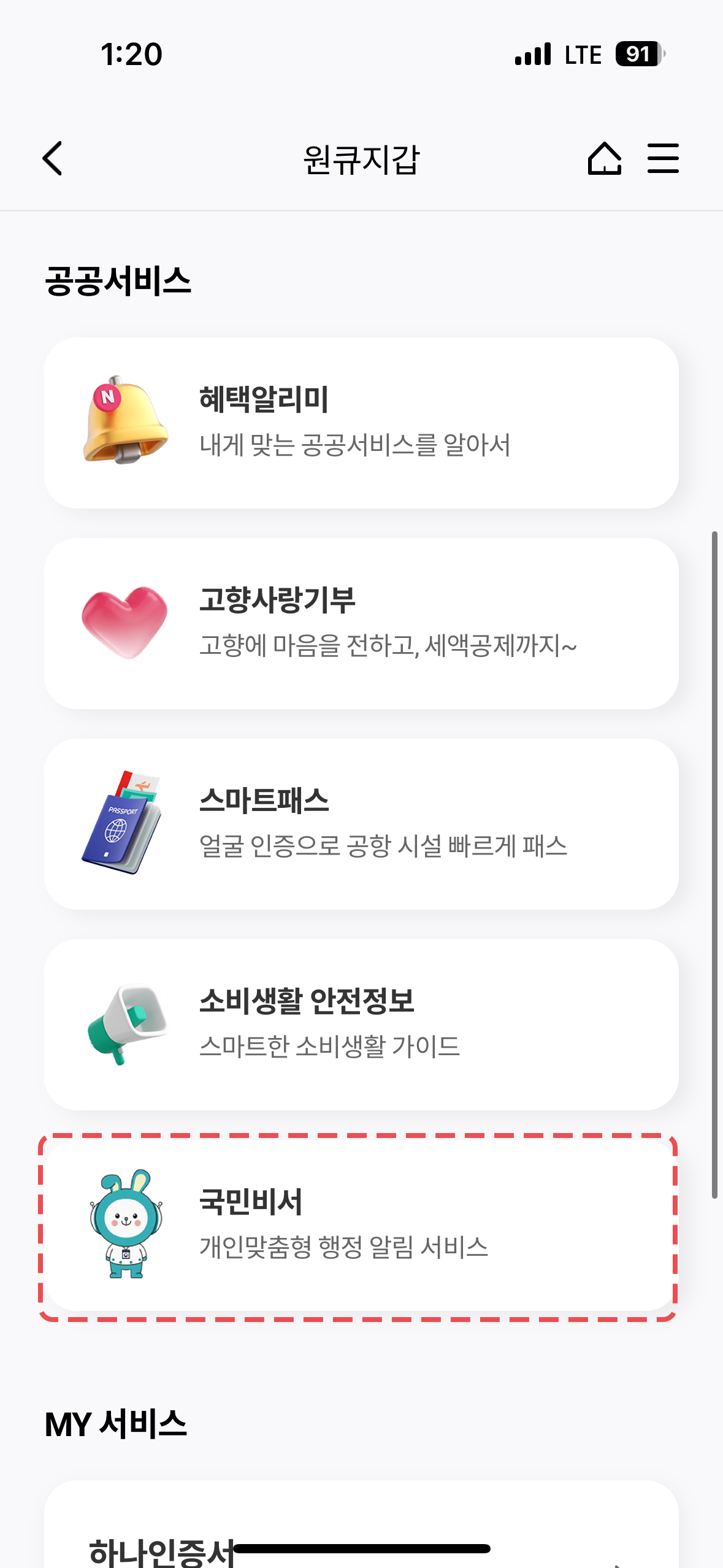
Task: Launch the 국민비서 service
Action: pos(361,1225)
